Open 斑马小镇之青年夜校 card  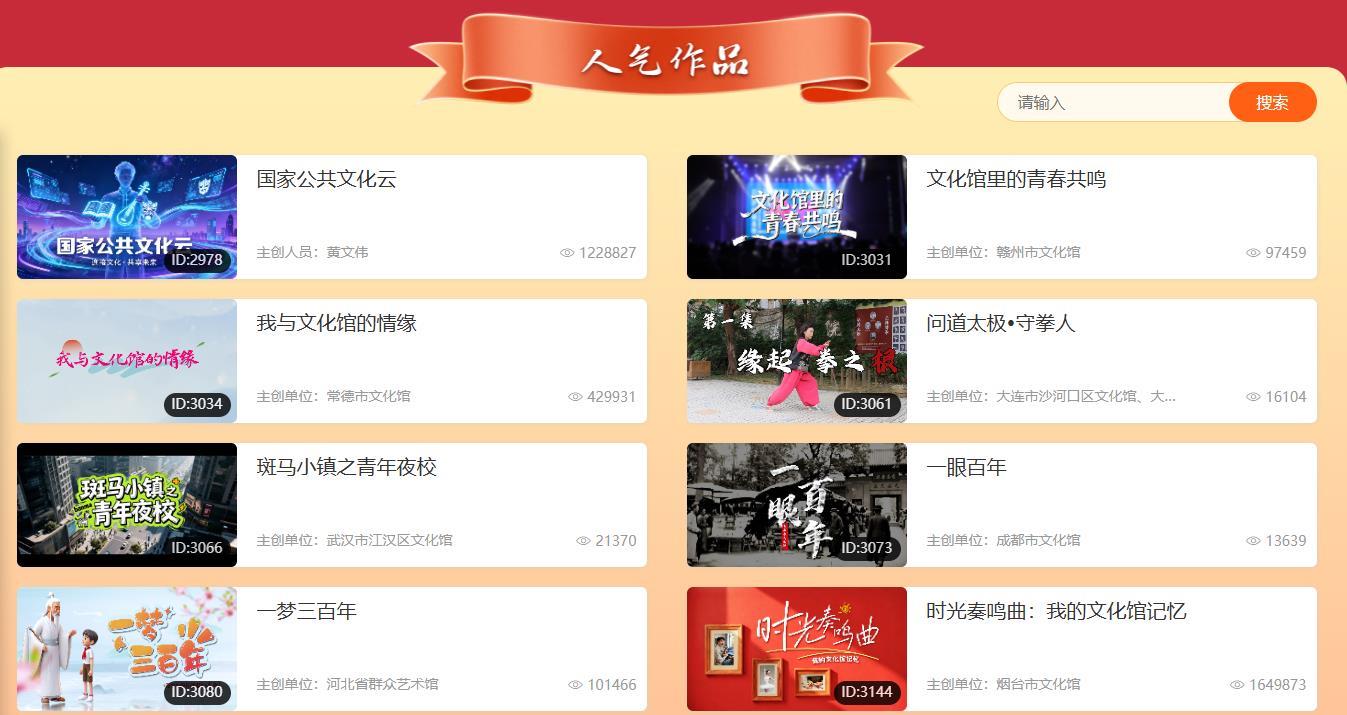pyautogui.click(x=346, y=468)
